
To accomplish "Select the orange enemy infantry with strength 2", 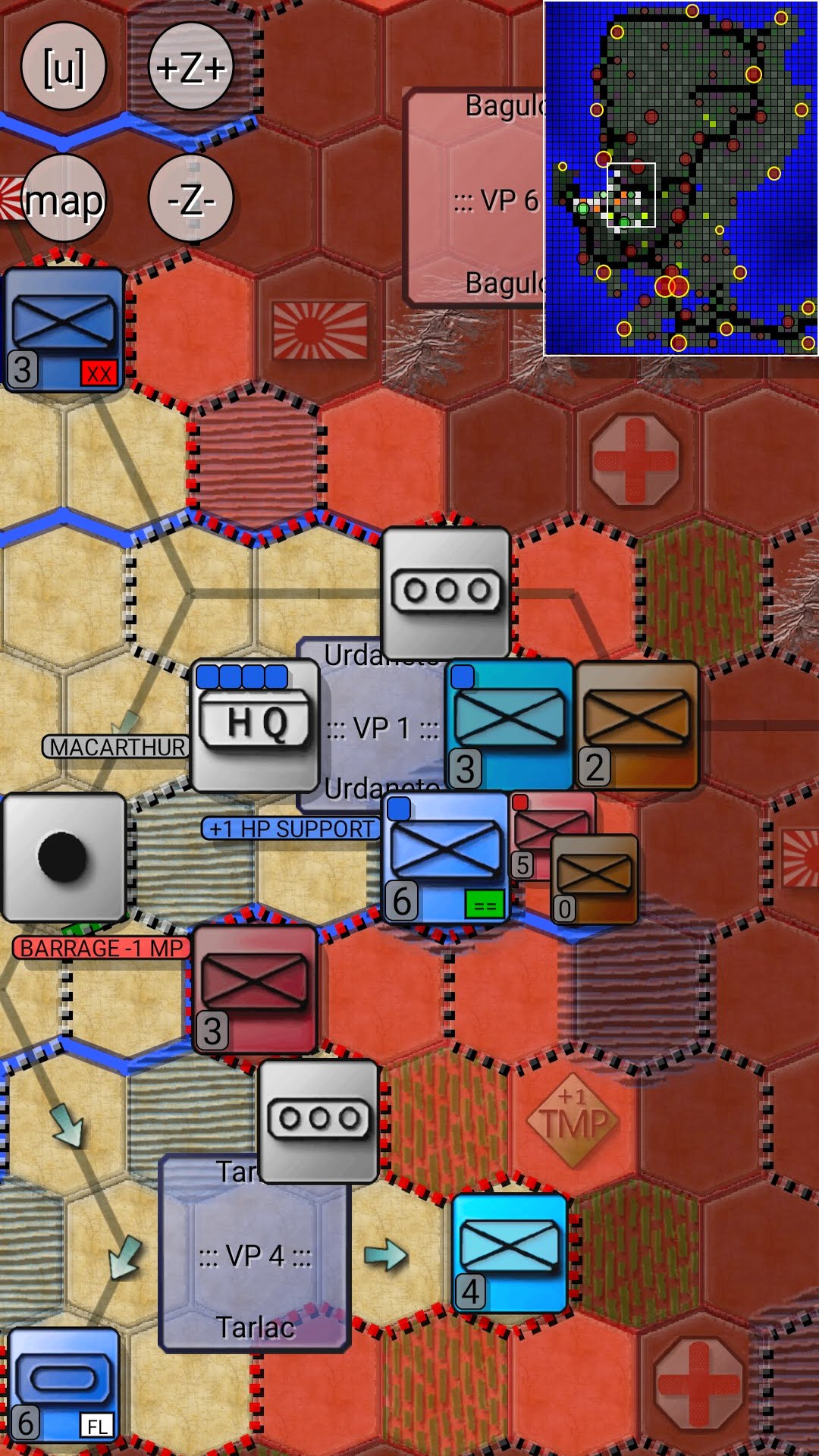I will 637,726.
